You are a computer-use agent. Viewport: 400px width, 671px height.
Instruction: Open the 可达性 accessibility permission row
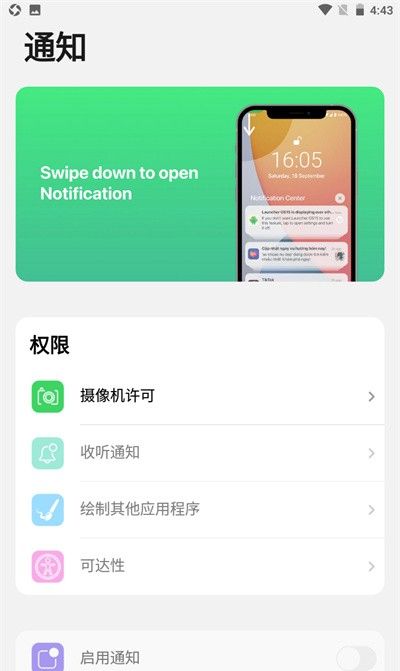point(200,566)
